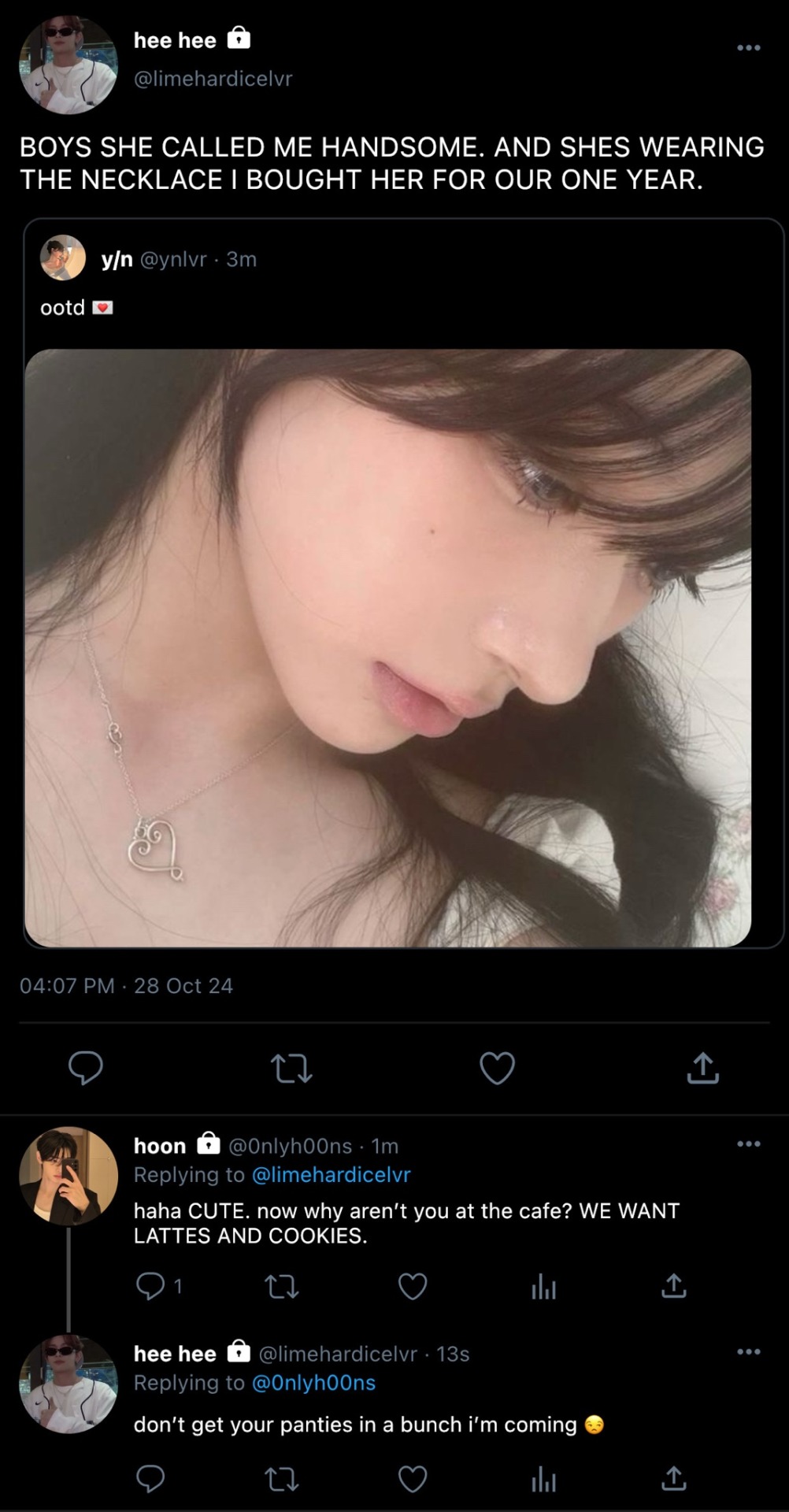This screenshot has height=1512, width=789.
Task: Share hee hee's "i'm coming" reply
Action: click(674, 1478)
